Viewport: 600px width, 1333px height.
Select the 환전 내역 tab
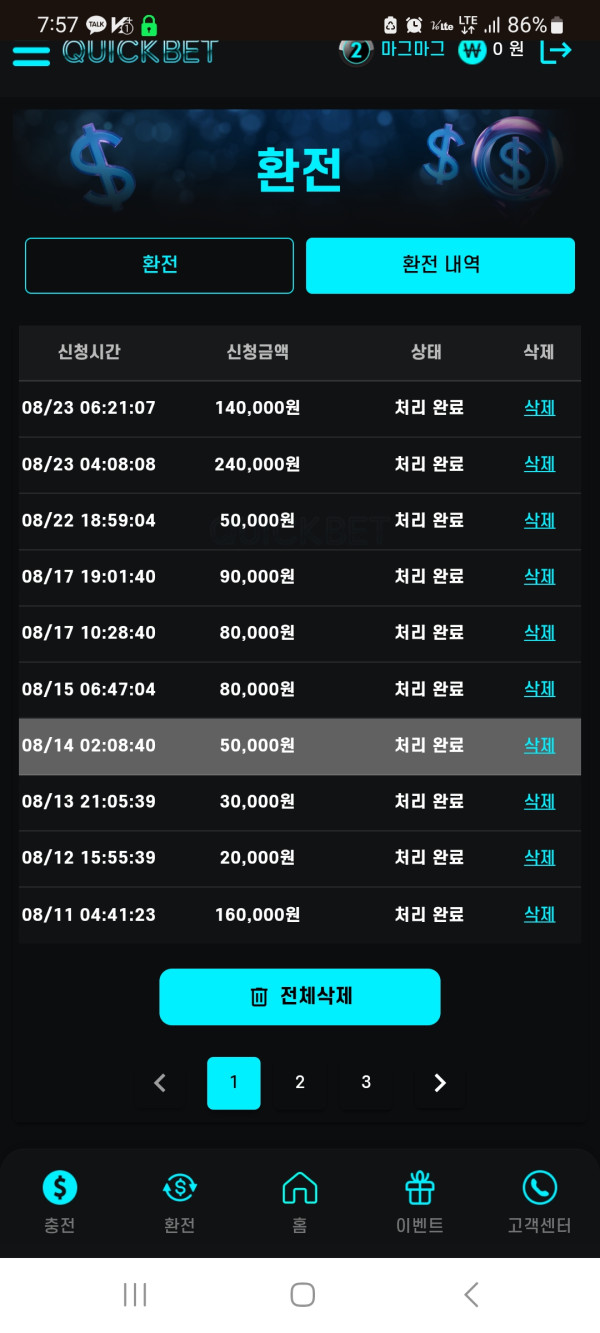click(440, 265)
